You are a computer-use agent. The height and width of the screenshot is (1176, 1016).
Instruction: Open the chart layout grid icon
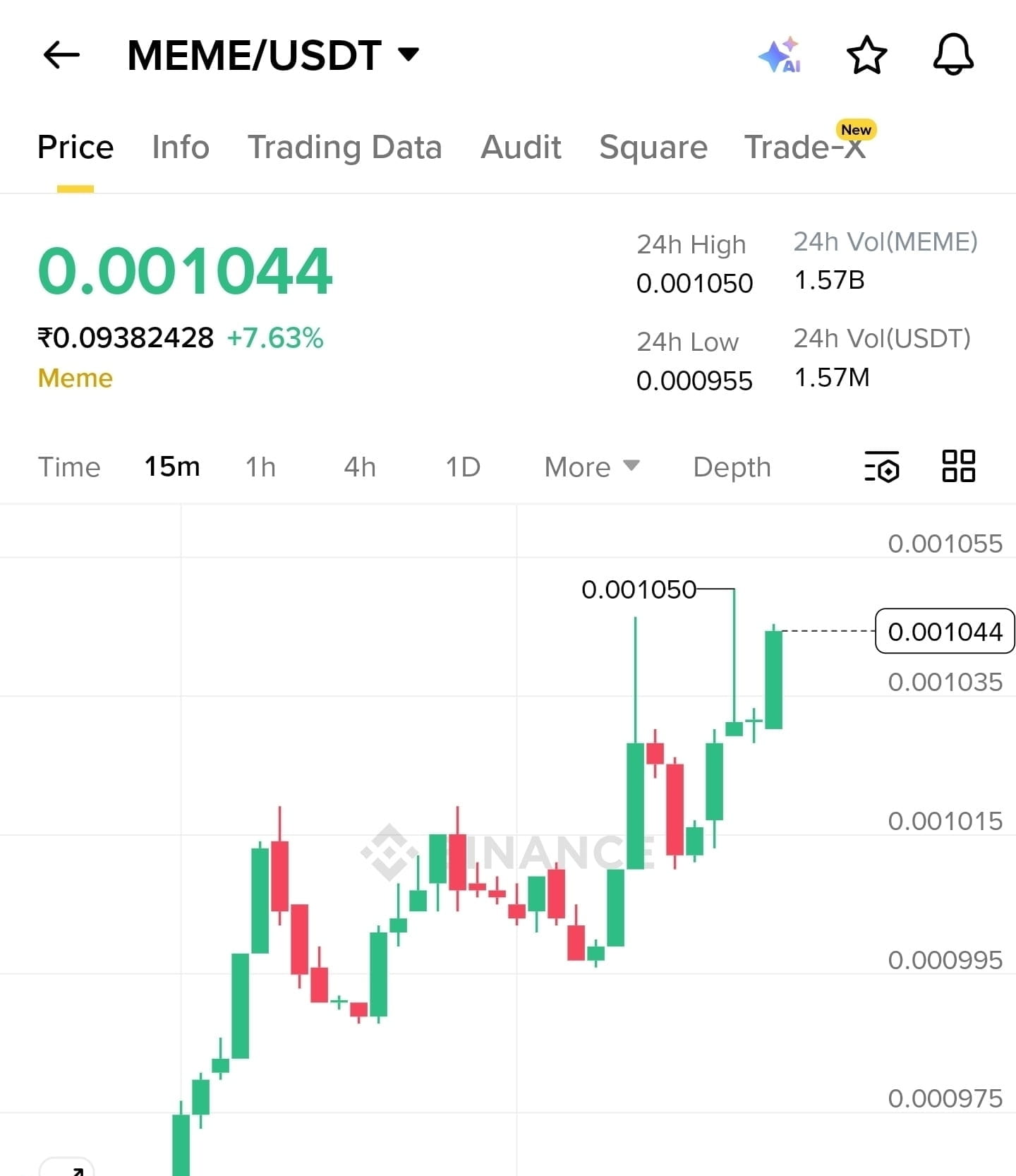tap(959, 467)
